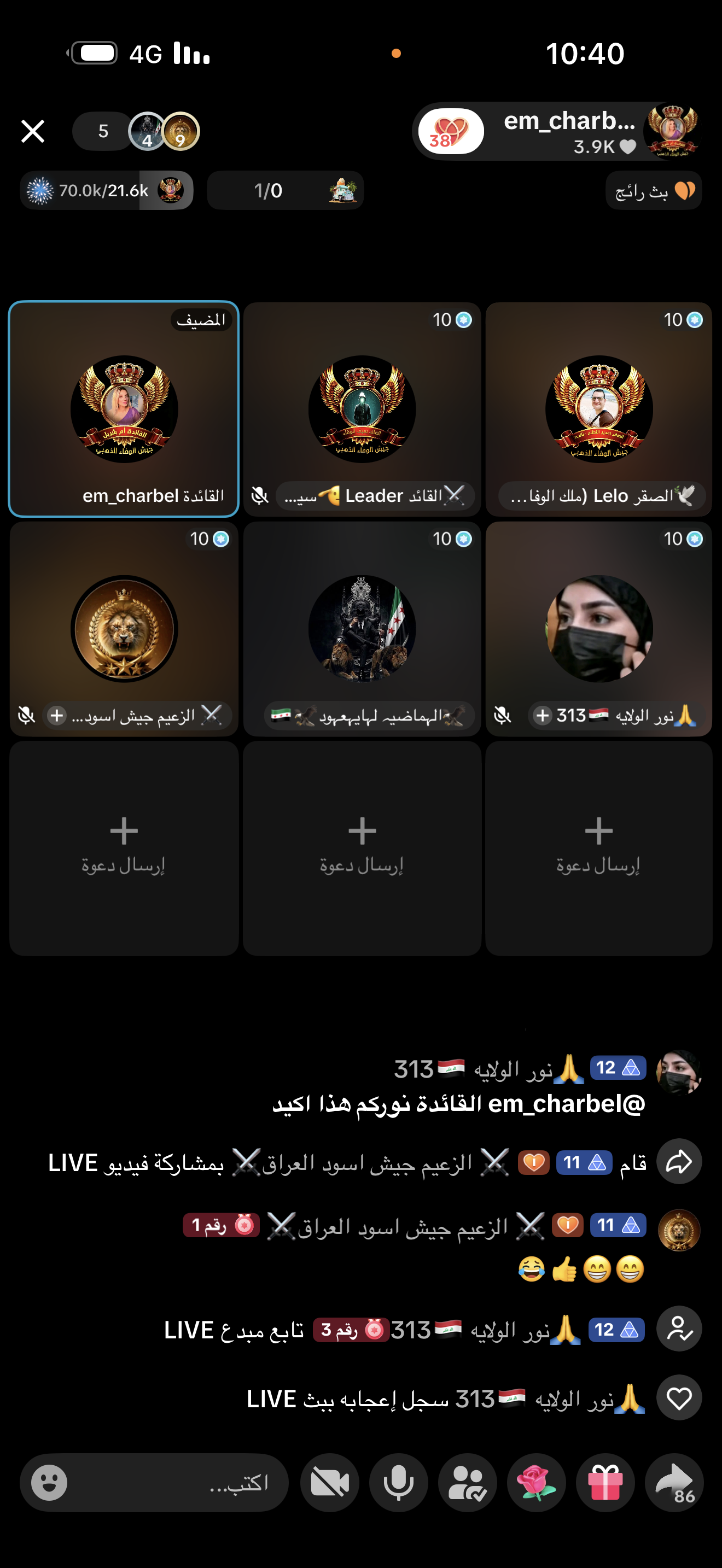Toggle the camera off icon
The height and width of the screenshot is (1568, 722).
coord(329,1483)
